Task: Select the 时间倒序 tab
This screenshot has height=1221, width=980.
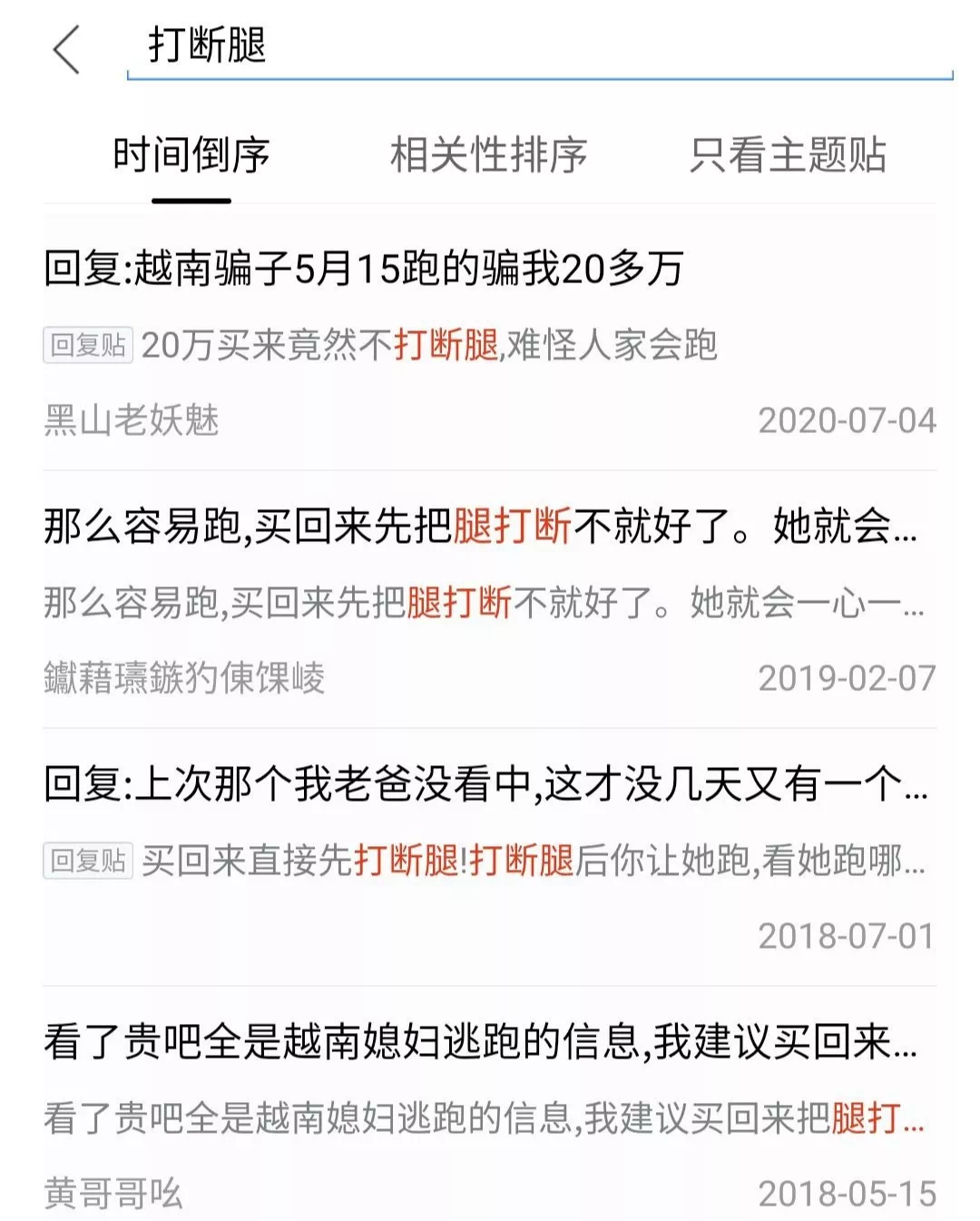Action: point(191,155)
